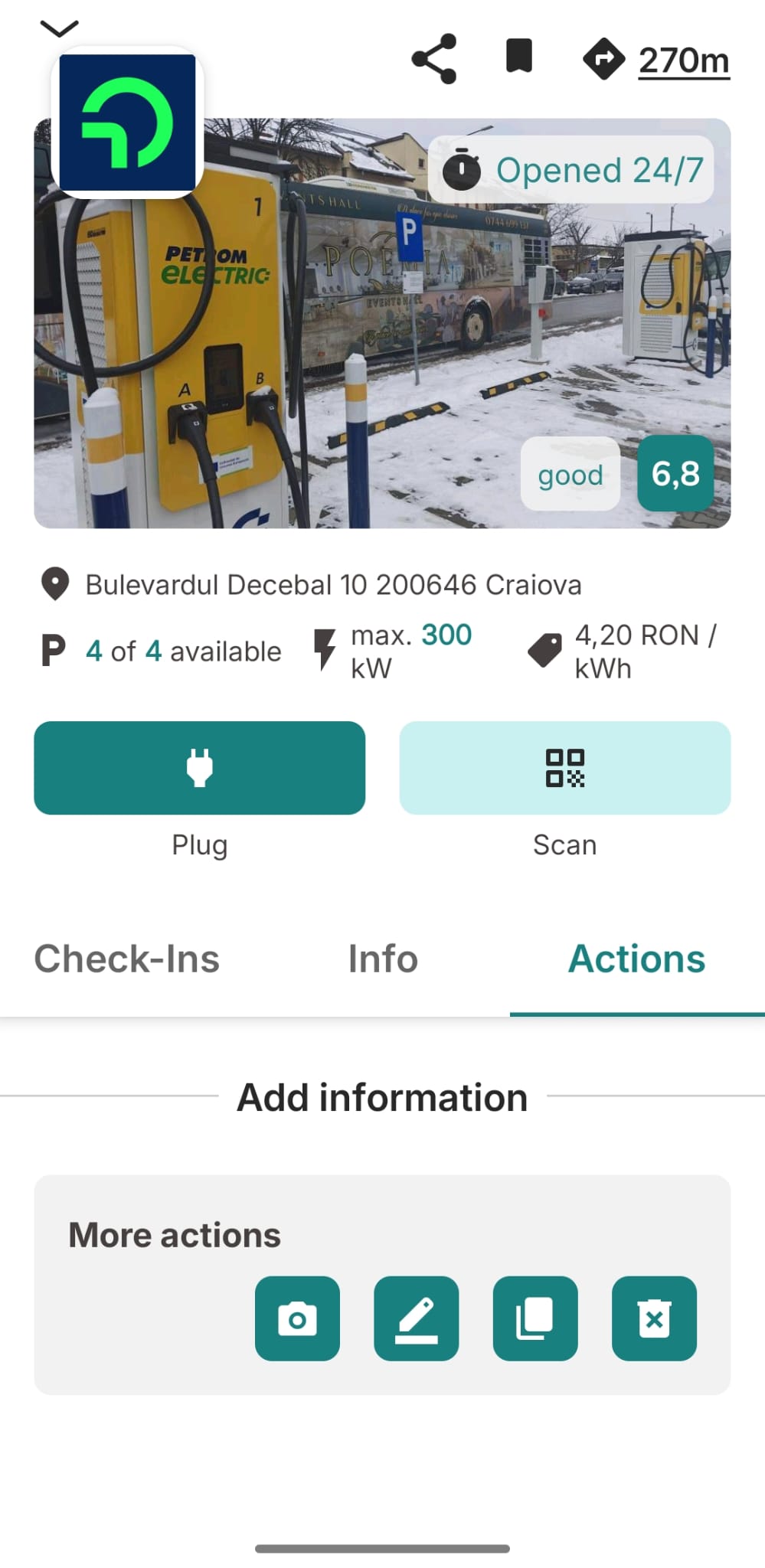Share this charging station
The width and height of the screenshot is (765, 1568).
(434, 59)
